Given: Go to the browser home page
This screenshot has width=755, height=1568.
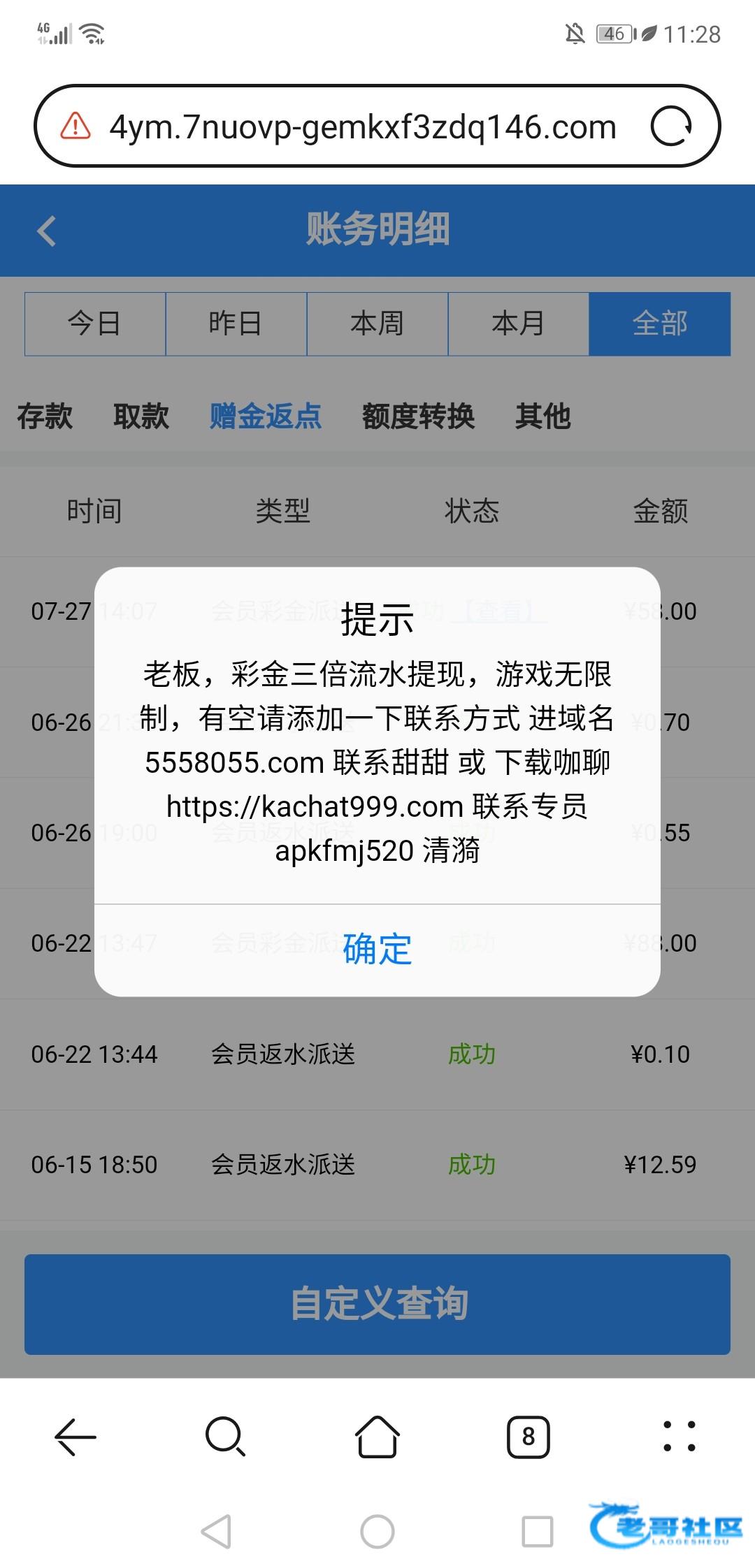Looking at the screenshot, I should pyautogui.click(x=377, y=1437).
